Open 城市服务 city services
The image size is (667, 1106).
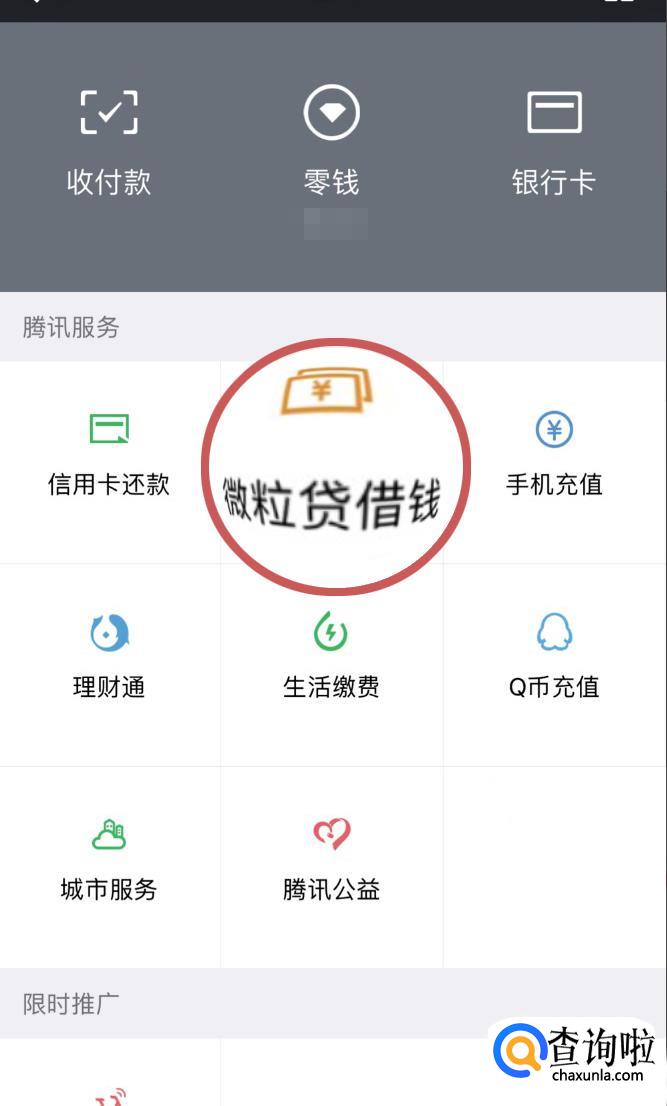(109, 861)
